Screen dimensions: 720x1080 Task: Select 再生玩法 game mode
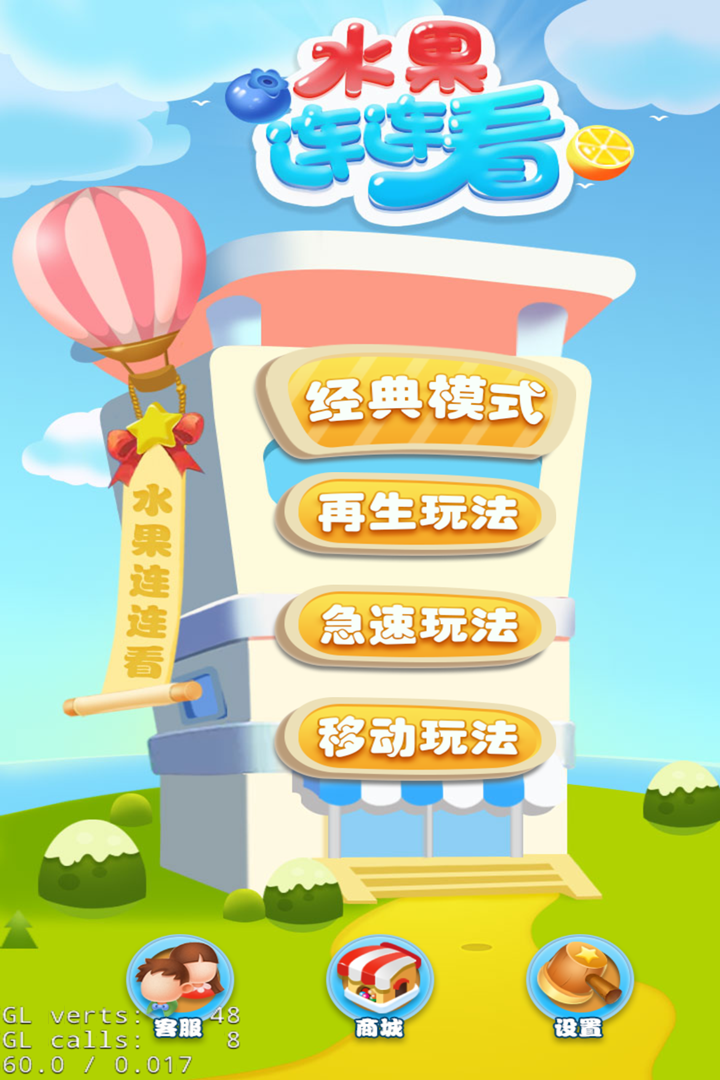417,514
